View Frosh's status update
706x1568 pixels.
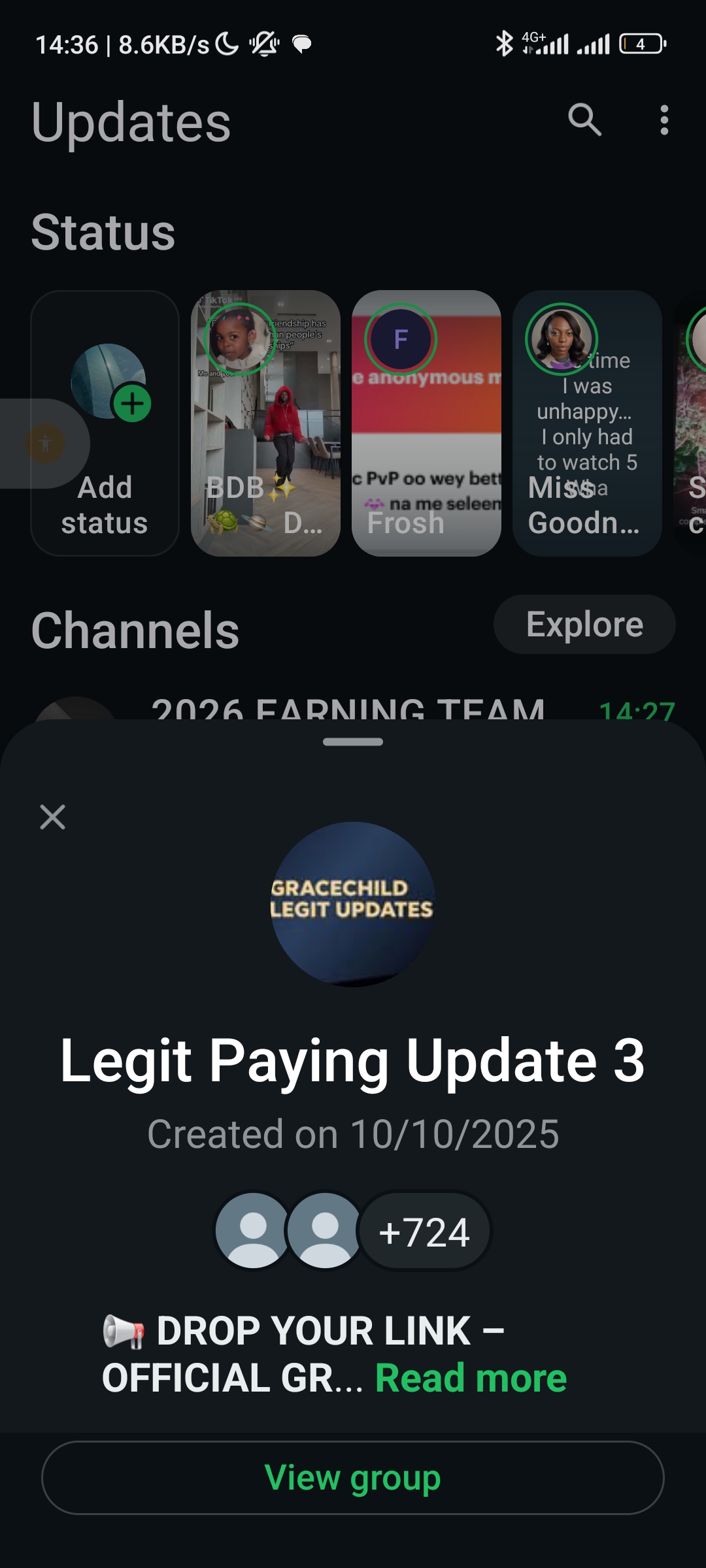click(426, 423)
